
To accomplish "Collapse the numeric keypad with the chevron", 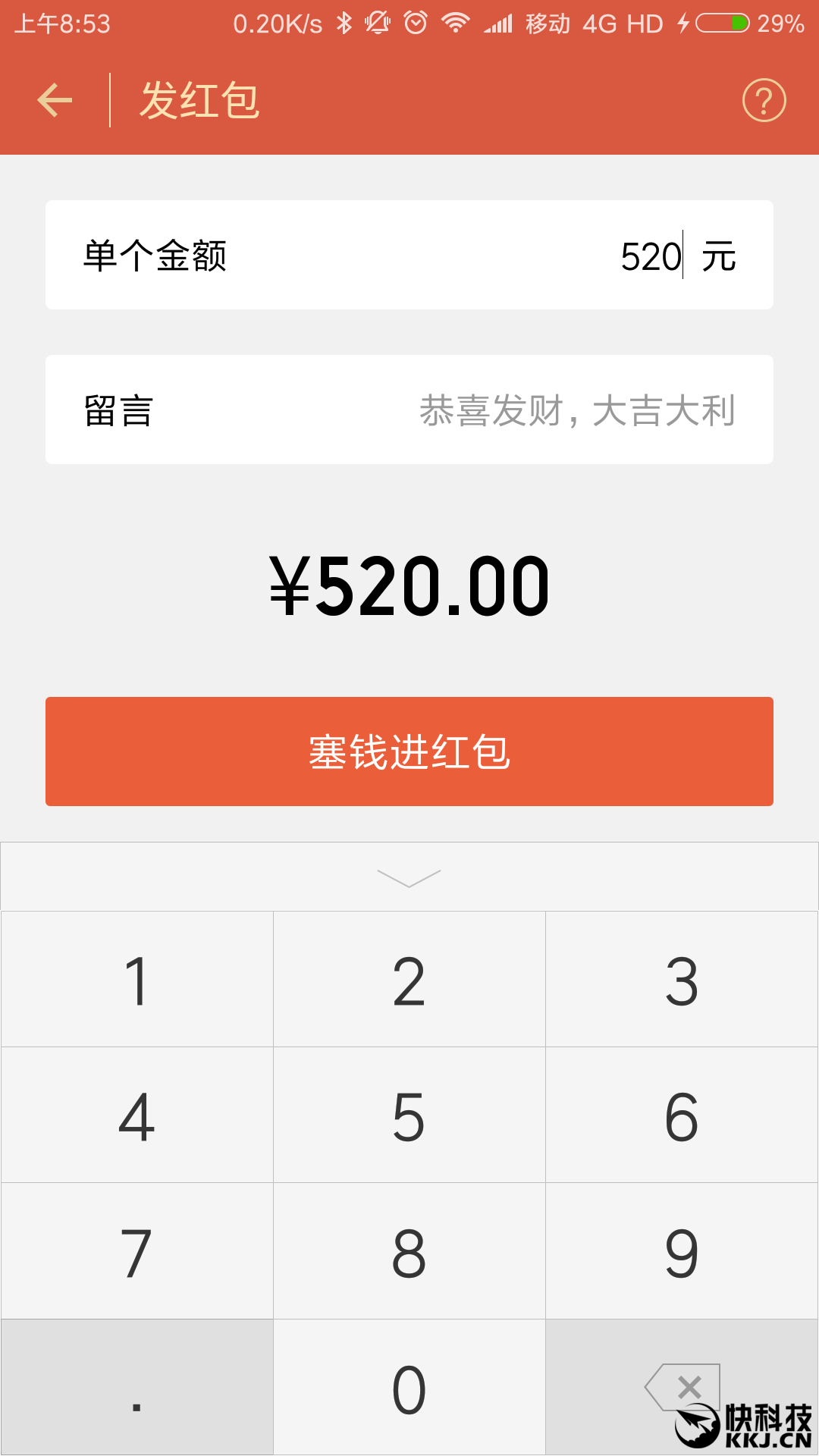I will point(409,877).
